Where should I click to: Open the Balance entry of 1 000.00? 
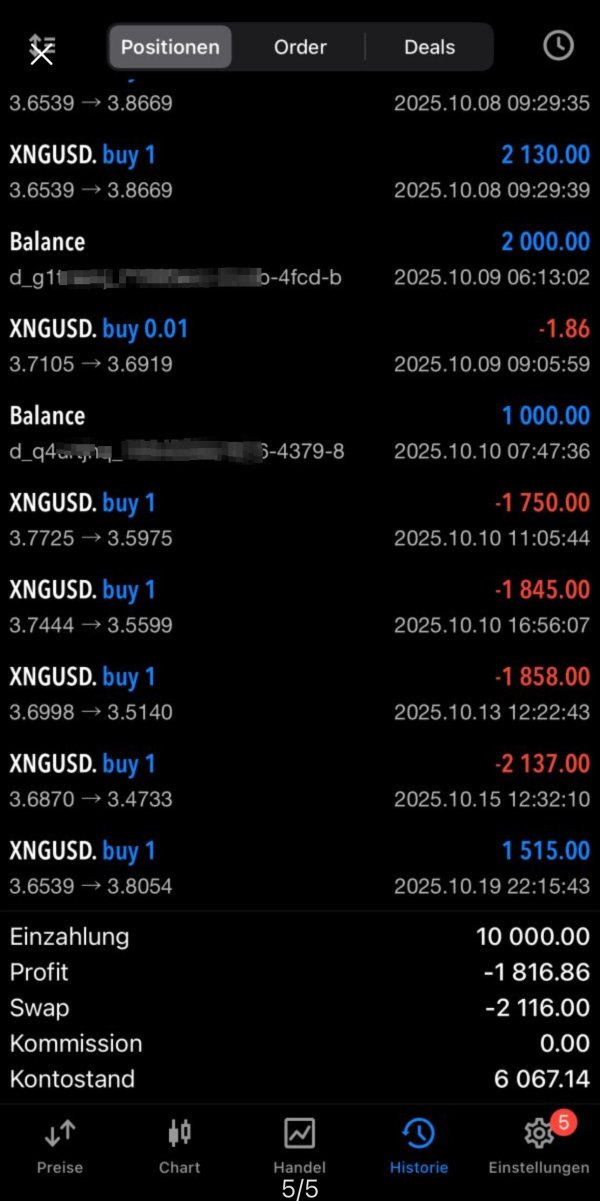[x=299, y=433]
